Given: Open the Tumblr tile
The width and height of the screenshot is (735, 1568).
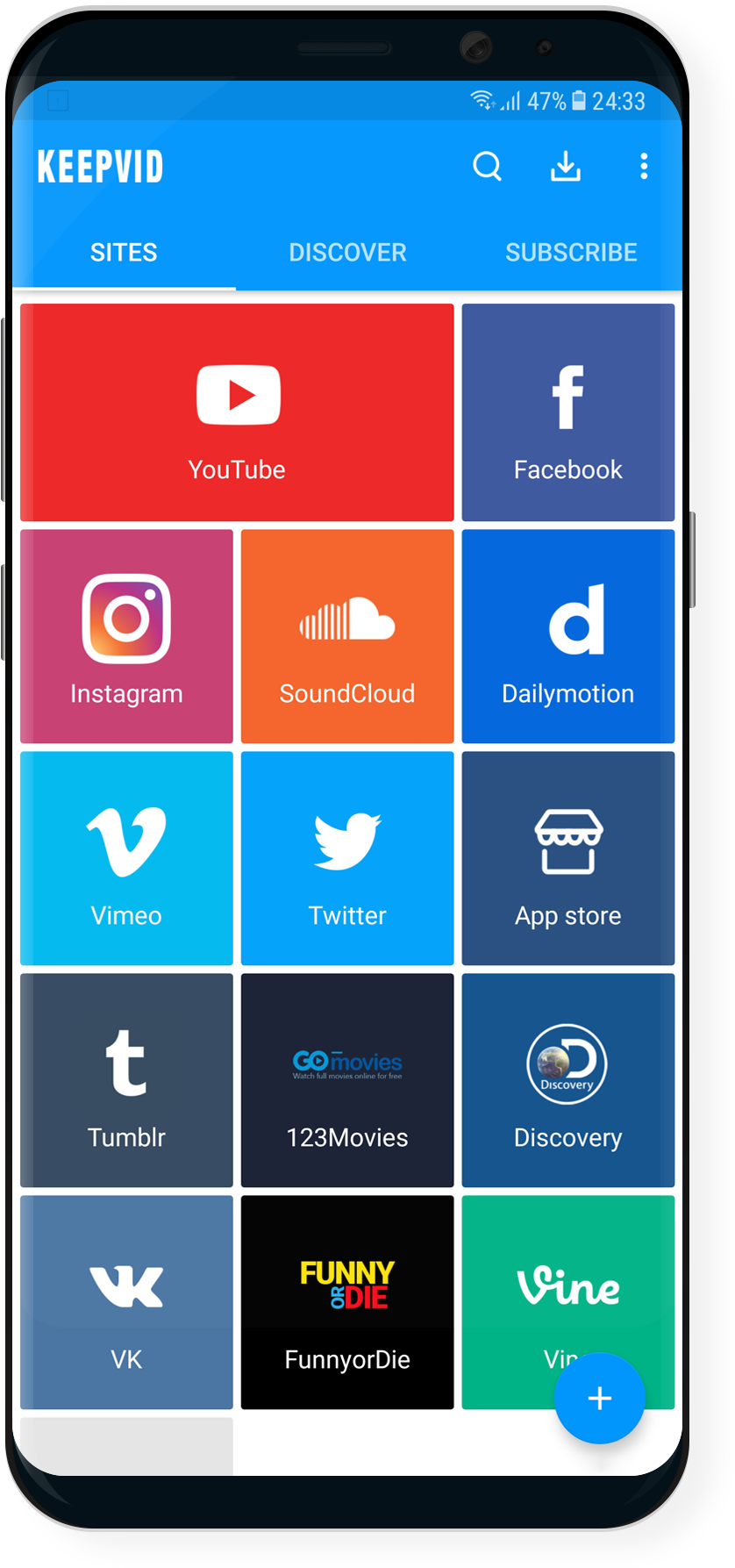Looking at the screenshot, I should 126,1080.
